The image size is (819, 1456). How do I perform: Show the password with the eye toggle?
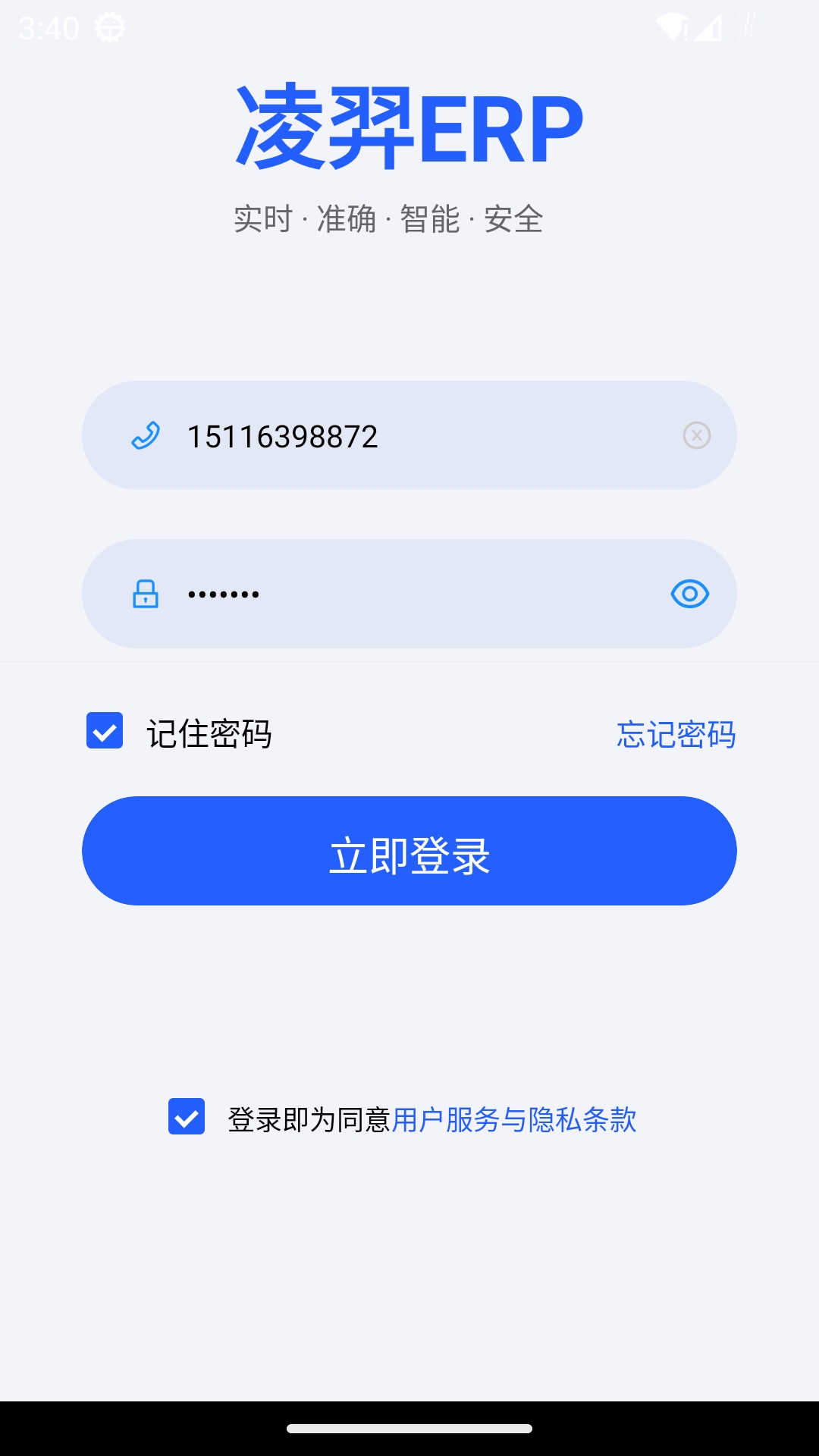point(690,594)
